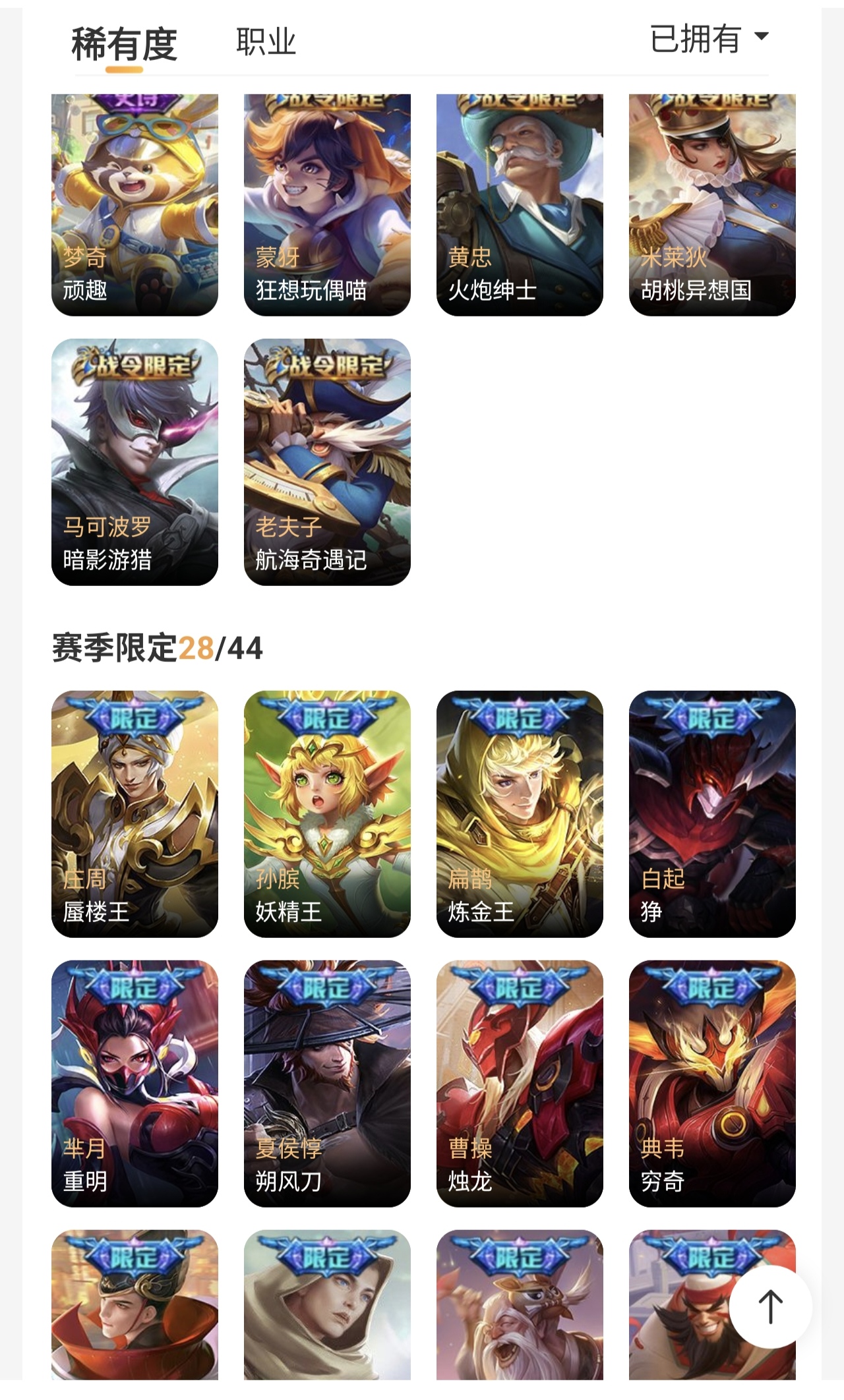The image size is (844, 1400).
Task: Tap the back-to-top arrow button
Action: tap(770, 1306)
